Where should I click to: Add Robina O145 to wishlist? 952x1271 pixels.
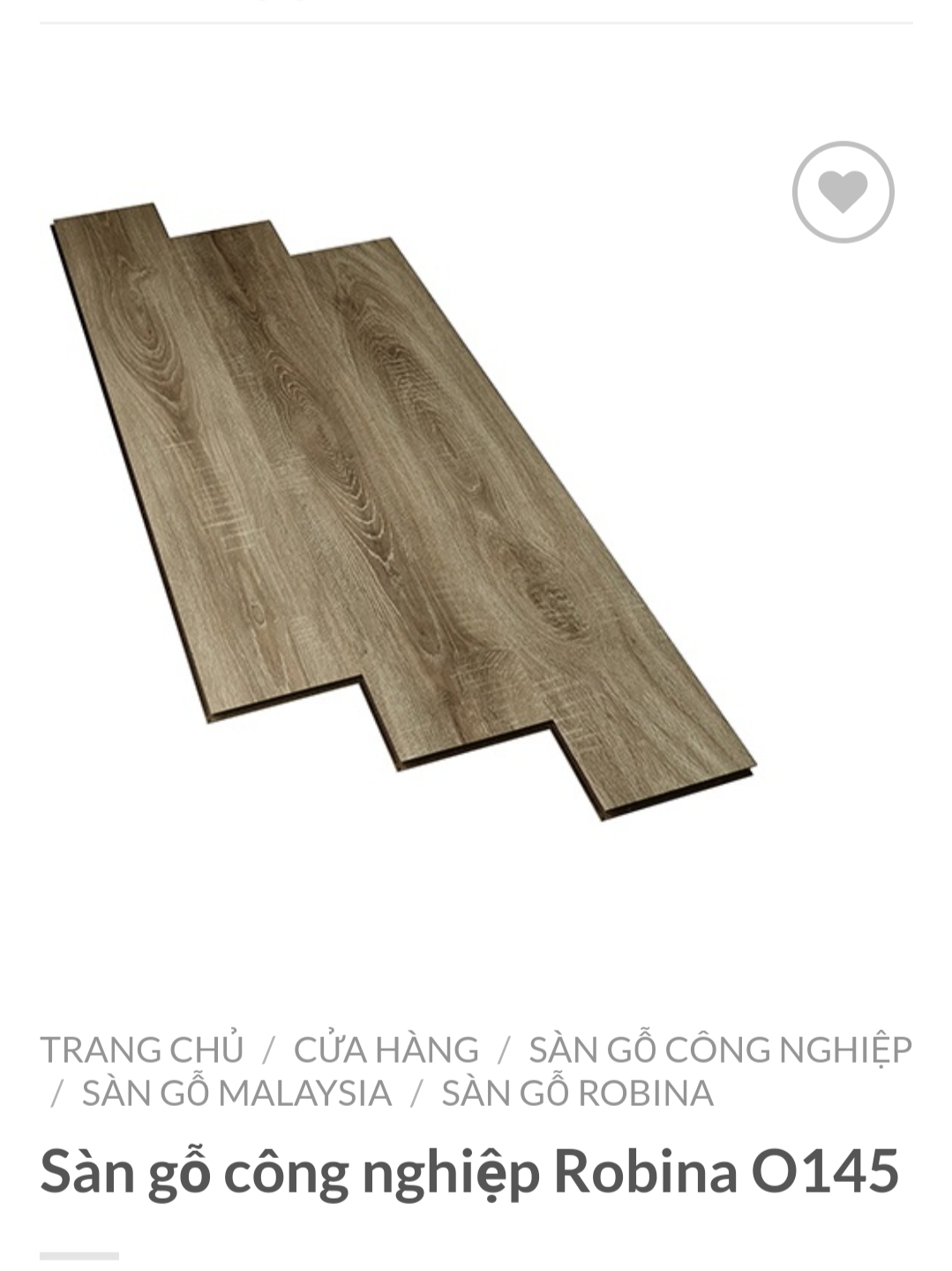point(843,192)
